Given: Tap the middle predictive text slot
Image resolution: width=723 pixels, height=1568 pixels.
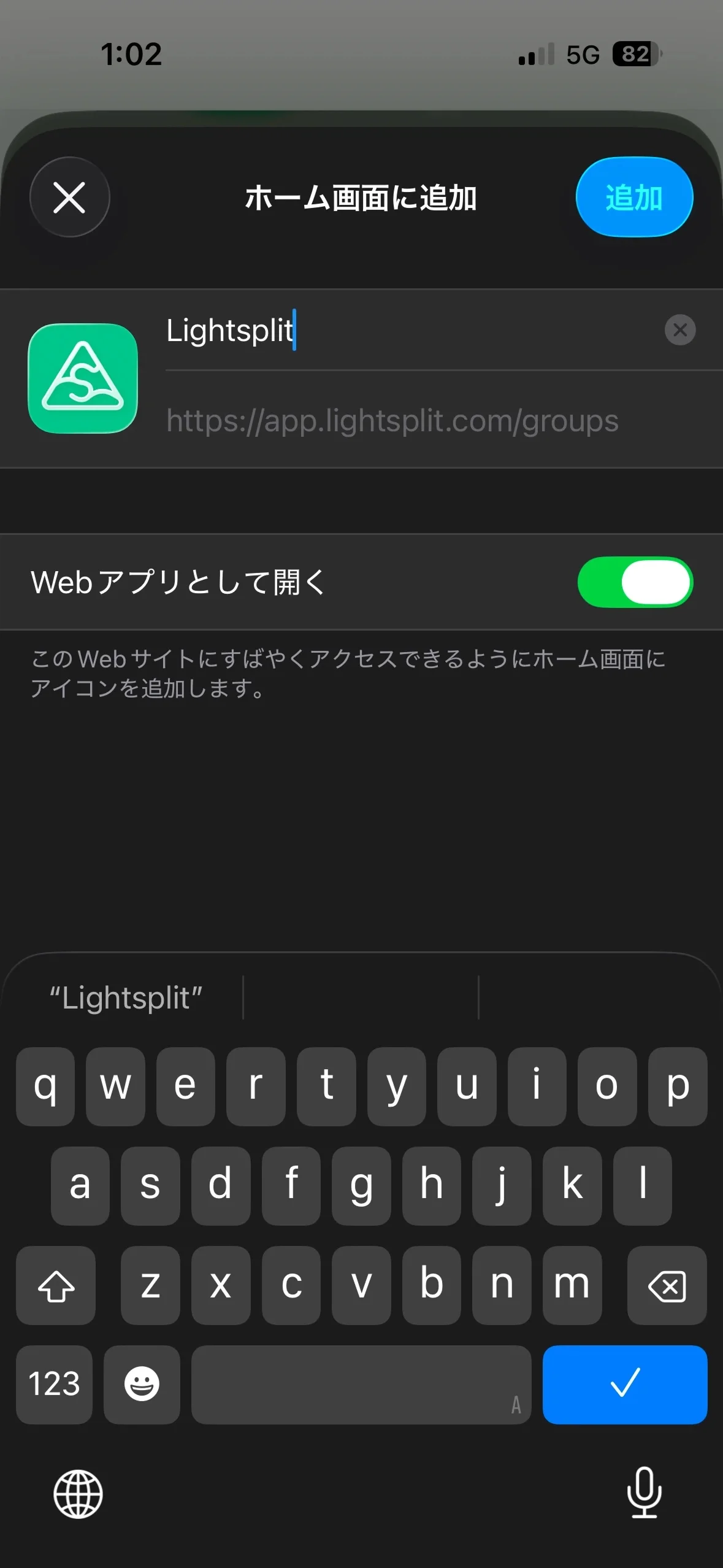Looking at the screenshot, I should tap(361, 998).
